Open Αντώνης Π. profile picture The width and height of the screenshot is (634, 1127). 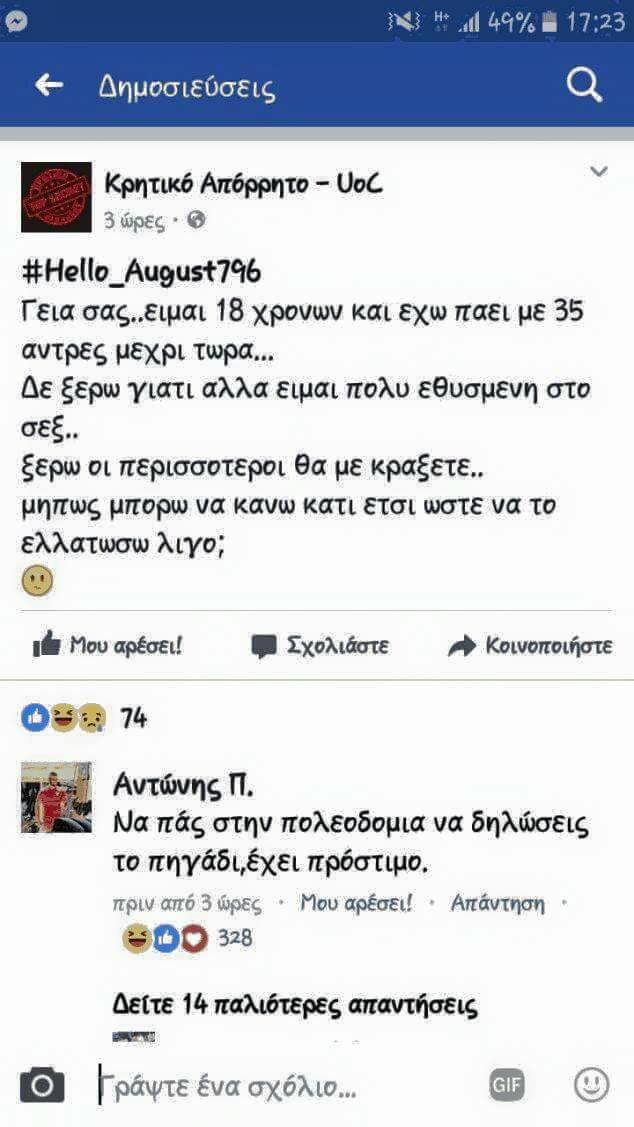point(56,797)
